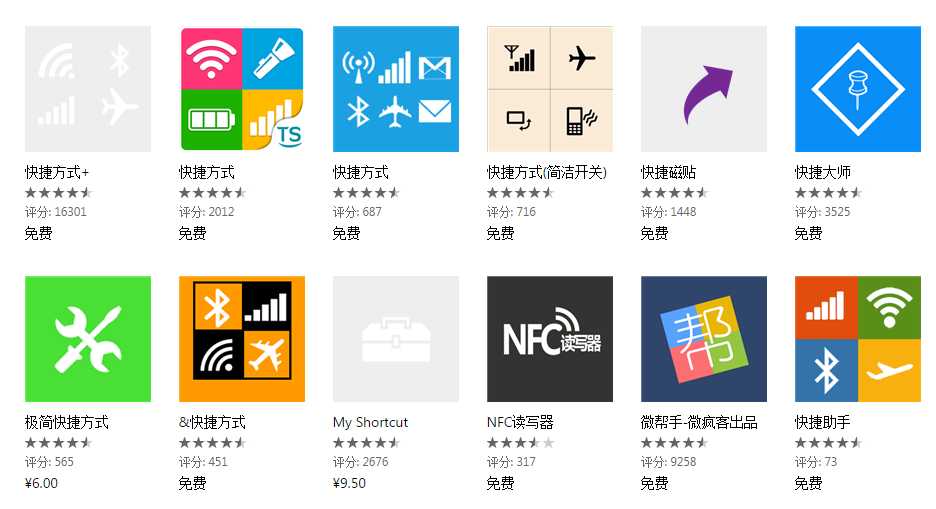Open the 快捷方式+ app with 16301 ratings
This screenshot has width=936, height=509.
[x=88, y=89]
